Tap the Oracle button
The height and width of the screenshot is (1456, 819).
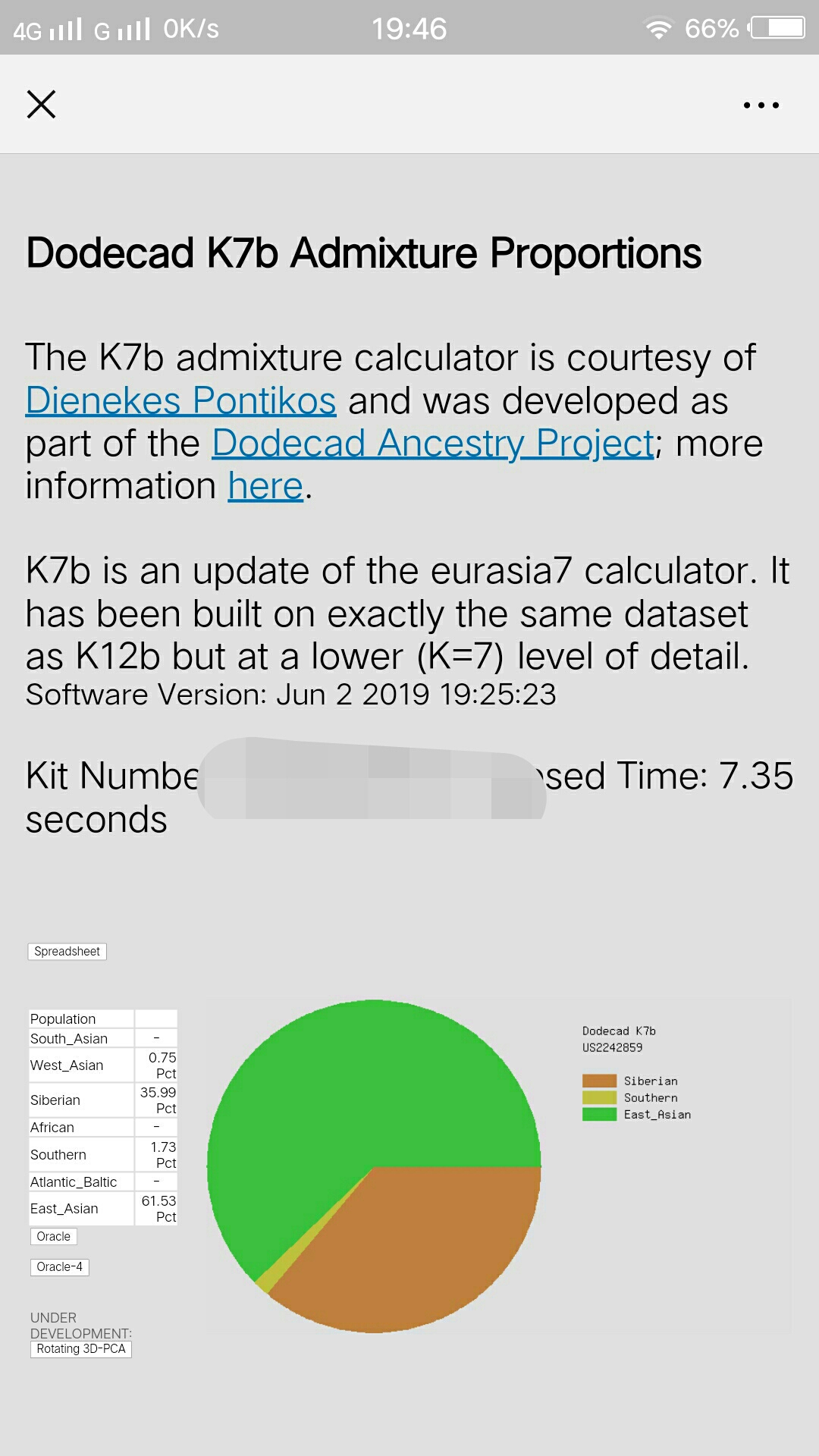[54, 1236]
